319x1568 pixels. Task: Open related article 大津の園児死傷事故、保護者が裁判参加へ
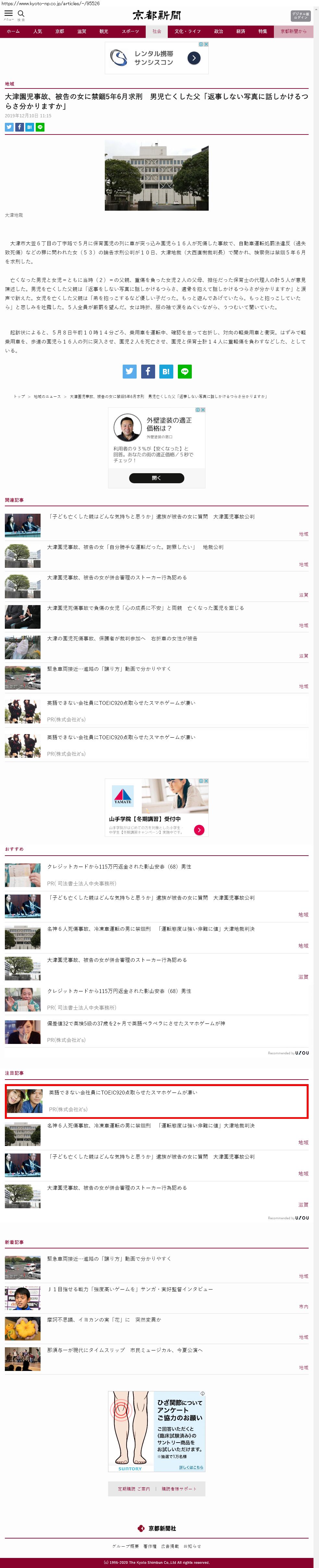point(122,638)
